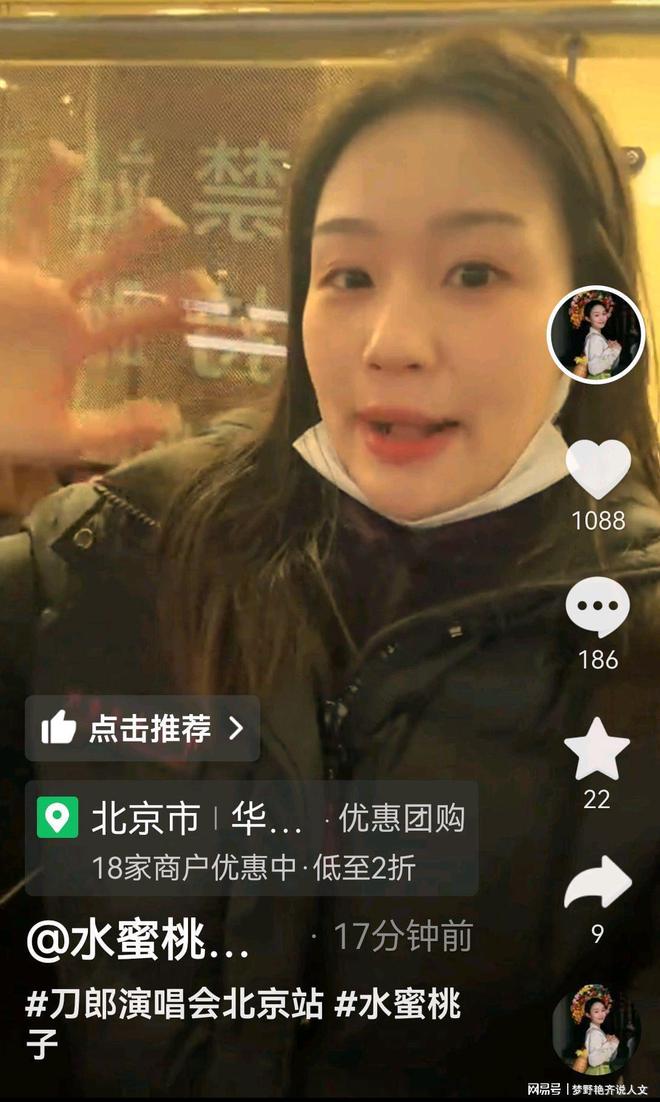Tap the 点击推荐 recommend button
The image size is (660, 1102).
pos(142,728)
